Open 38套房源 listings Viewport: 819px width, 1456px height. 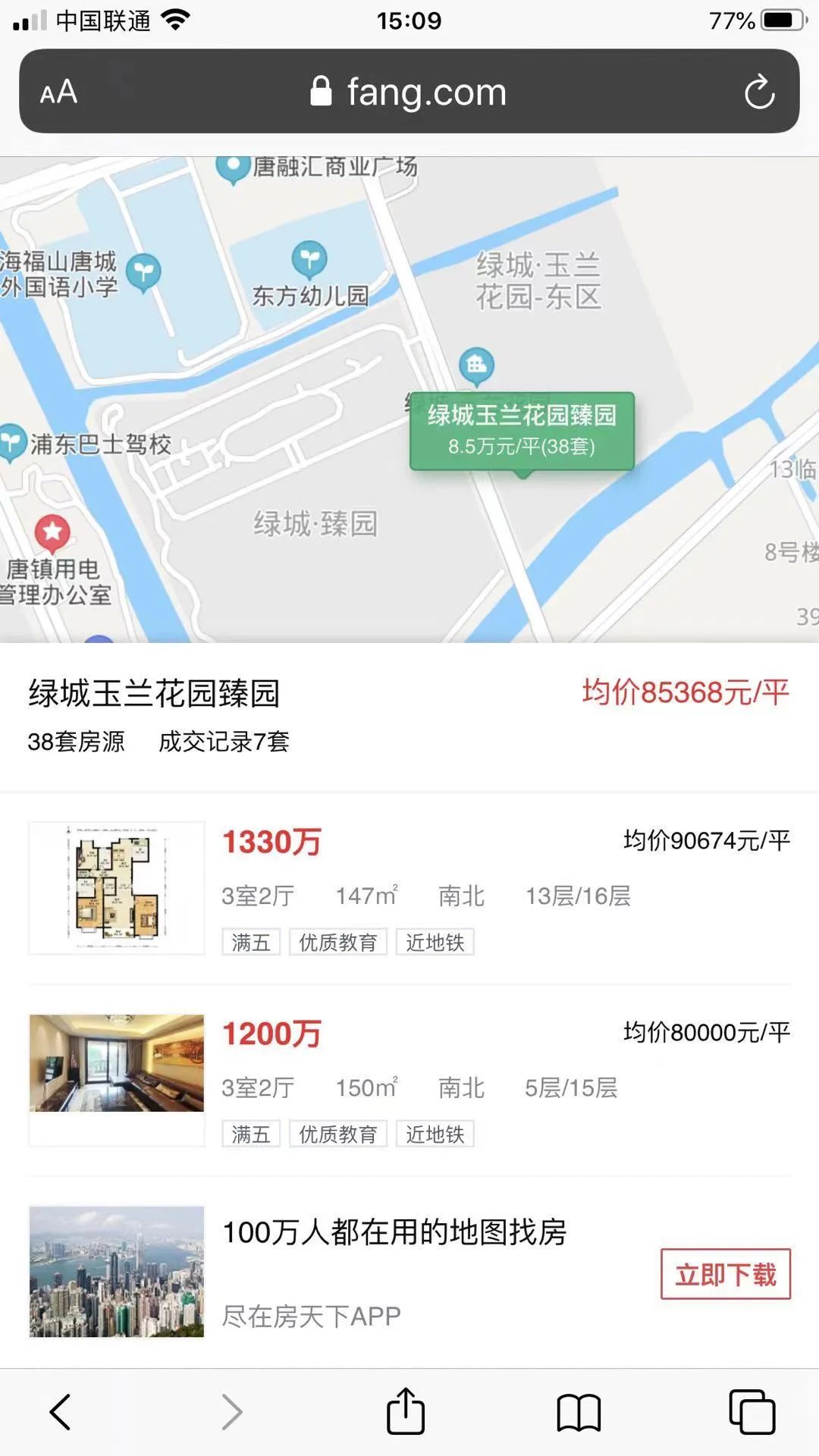click(76, 742)
